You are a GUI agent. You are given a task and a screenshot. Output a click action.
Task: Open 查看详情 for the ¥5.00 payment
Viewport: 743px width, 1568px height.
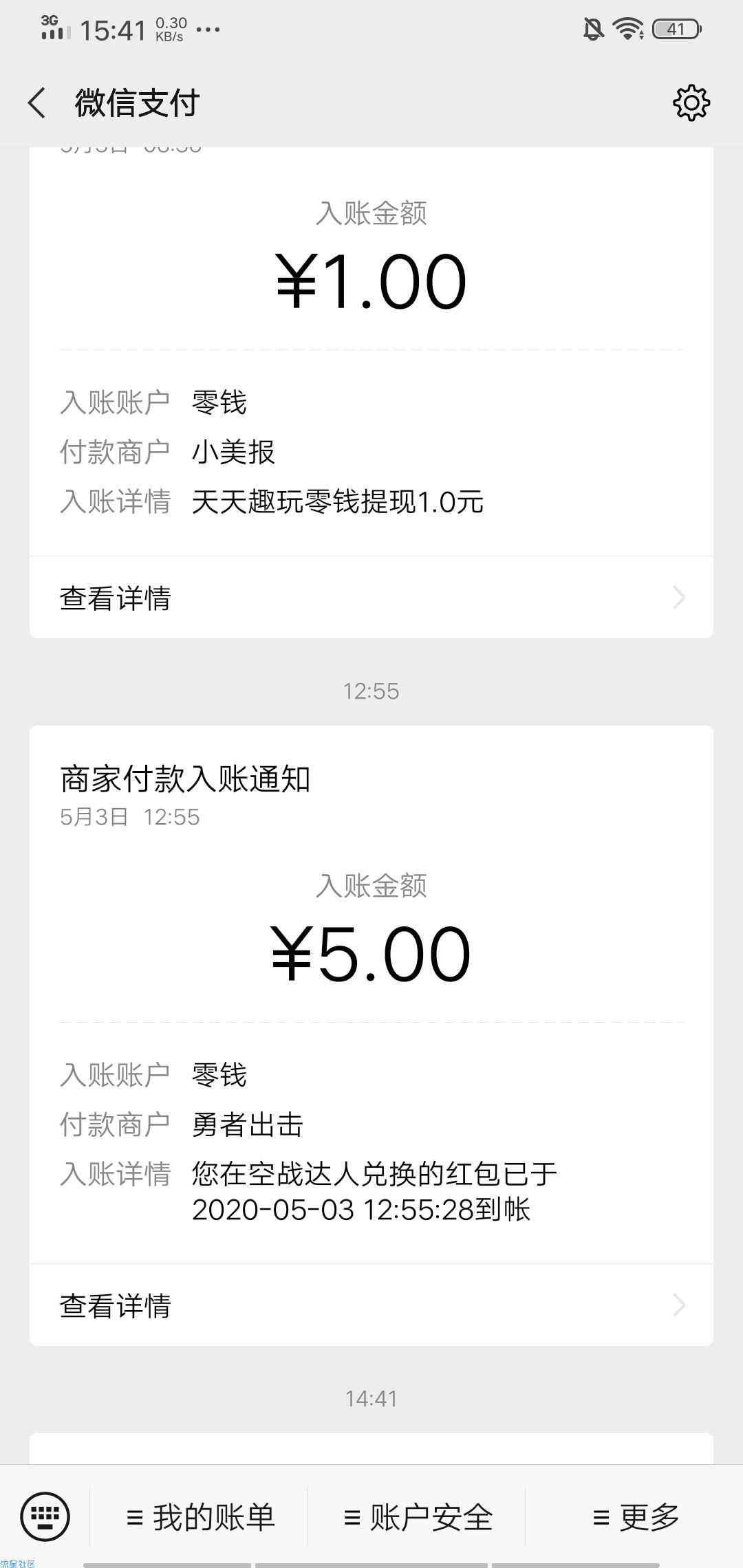[x=371, y=1305]
